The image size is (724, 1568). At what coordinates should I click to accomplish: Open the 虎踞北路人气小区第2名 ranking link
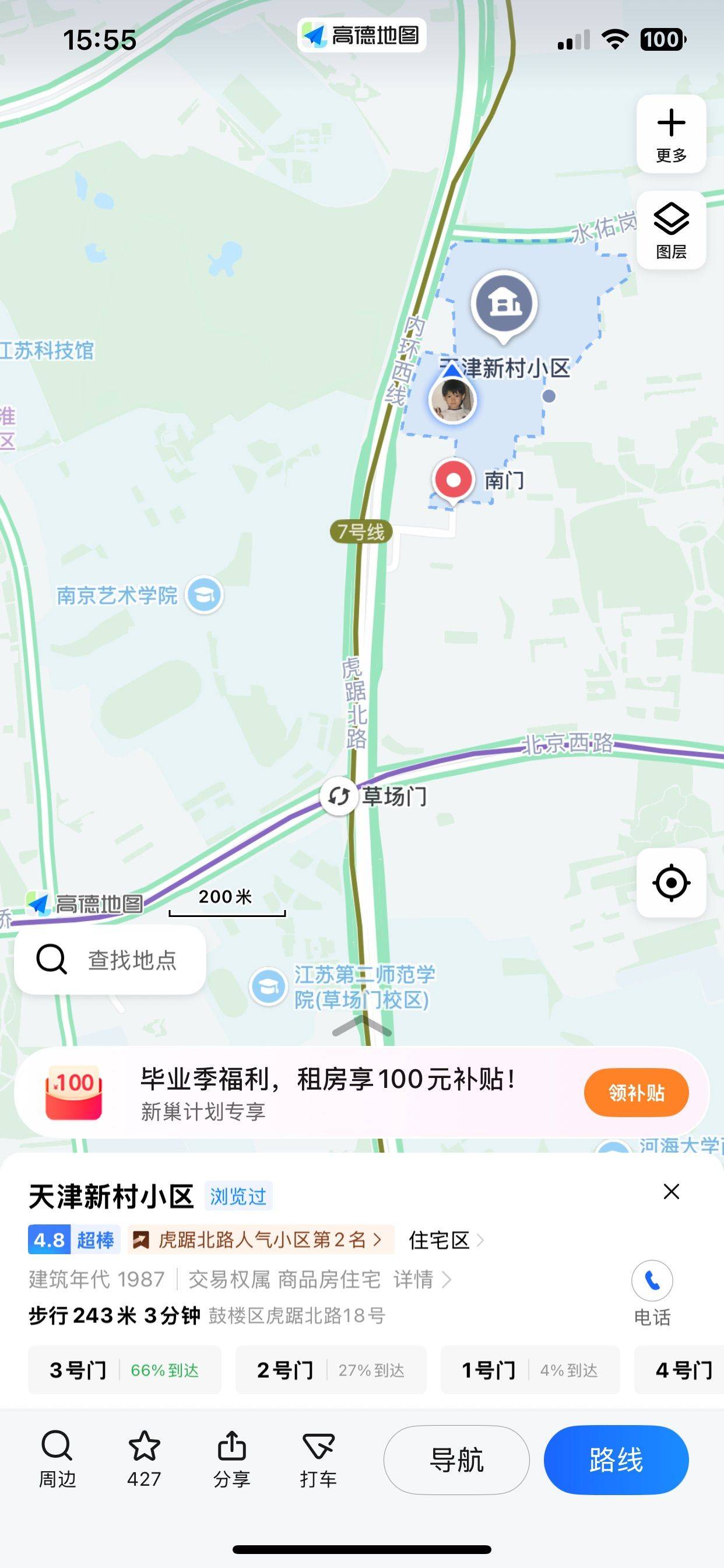click(x=262, y=1240)
